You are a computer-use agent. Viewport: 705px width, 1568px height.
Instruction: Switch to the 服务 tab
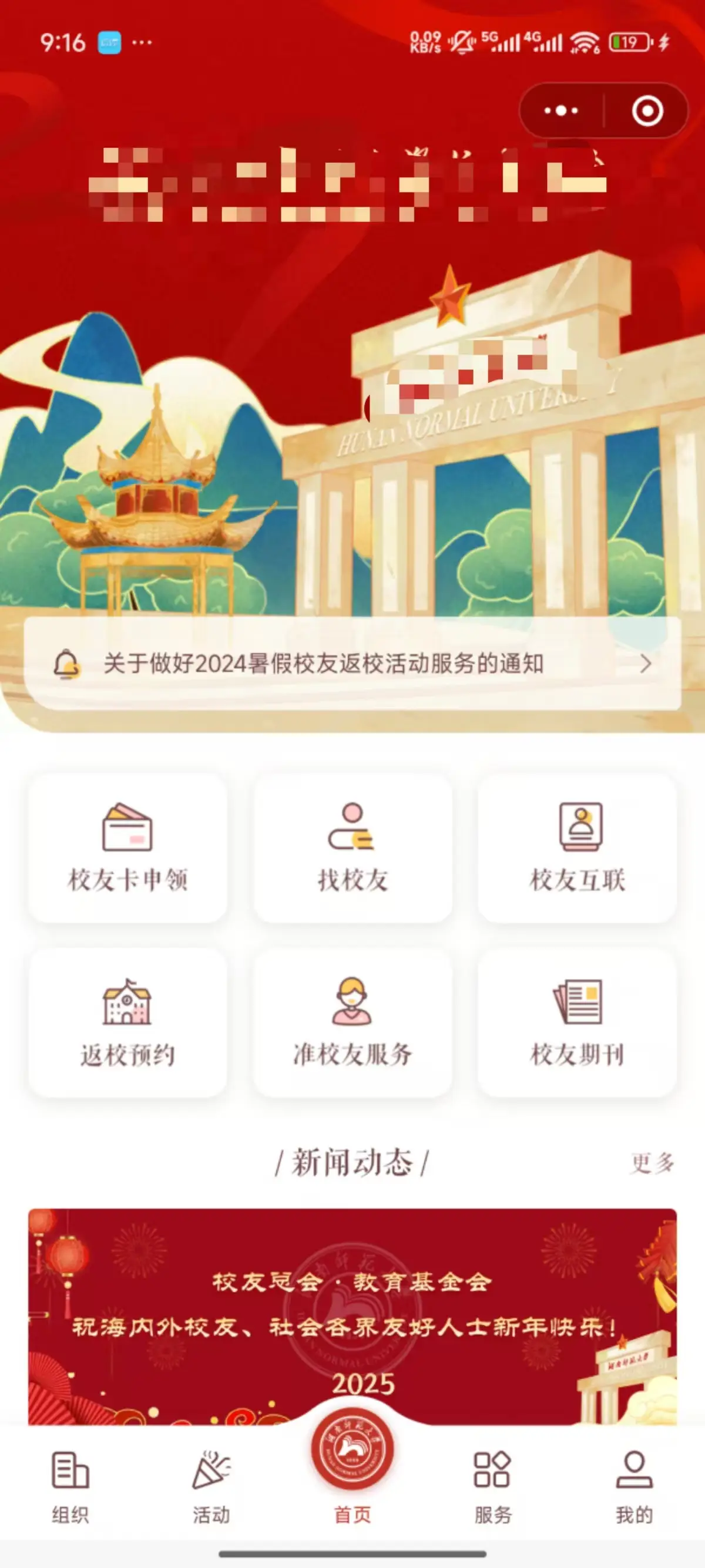(x=492, y=1486)
